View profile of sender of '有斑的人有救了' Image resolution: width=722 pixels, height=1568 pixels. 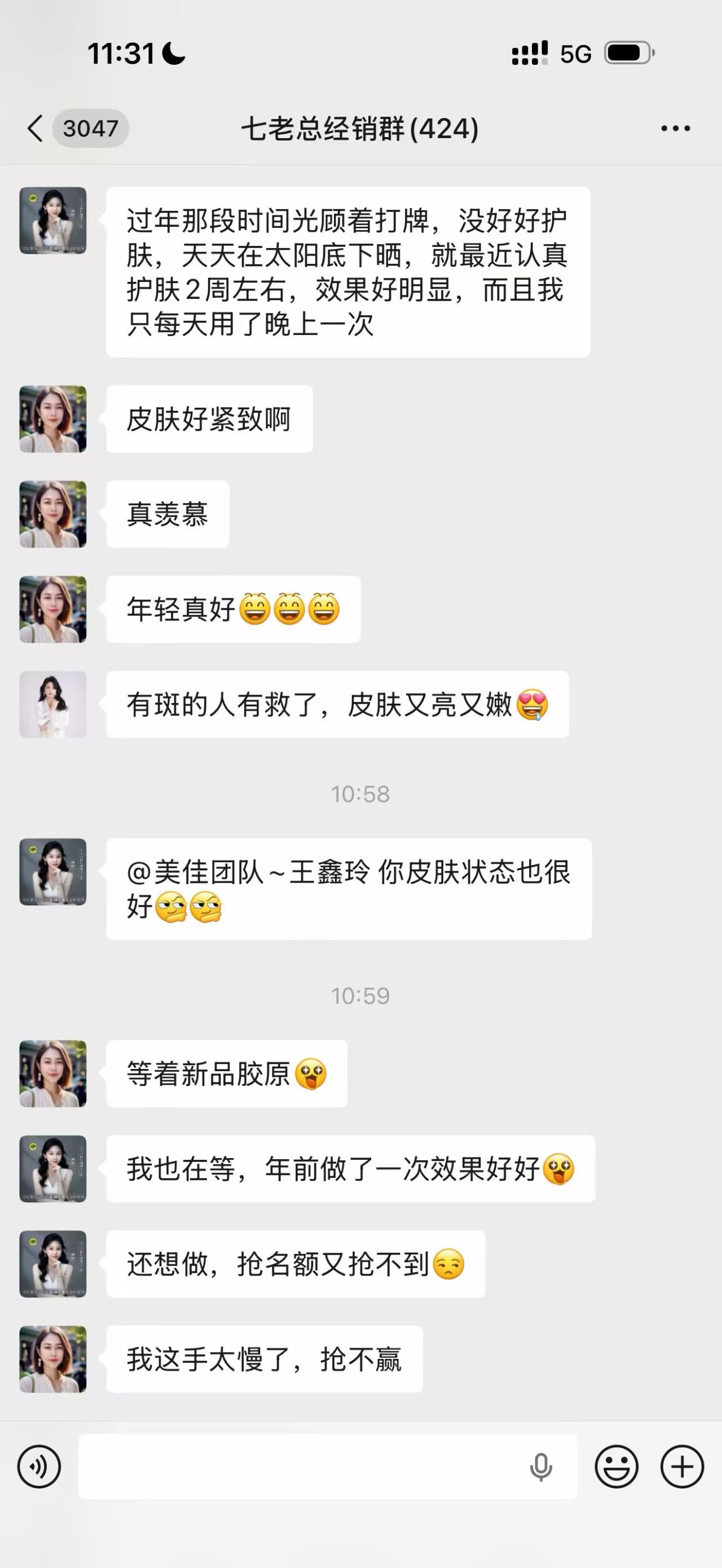53,704
